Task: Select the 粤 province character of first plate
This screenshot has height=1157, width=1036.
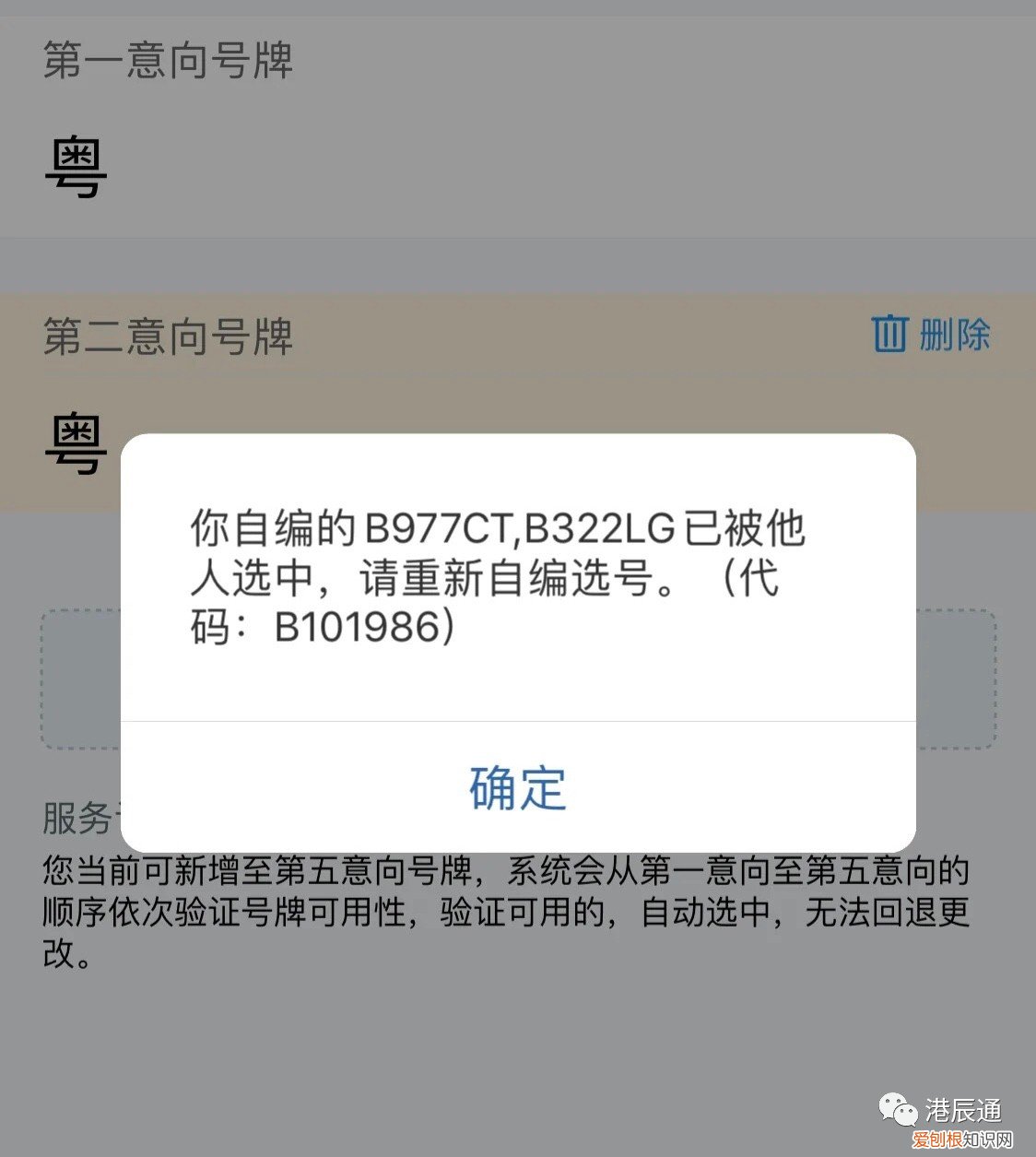Action: tap(76, 168)
